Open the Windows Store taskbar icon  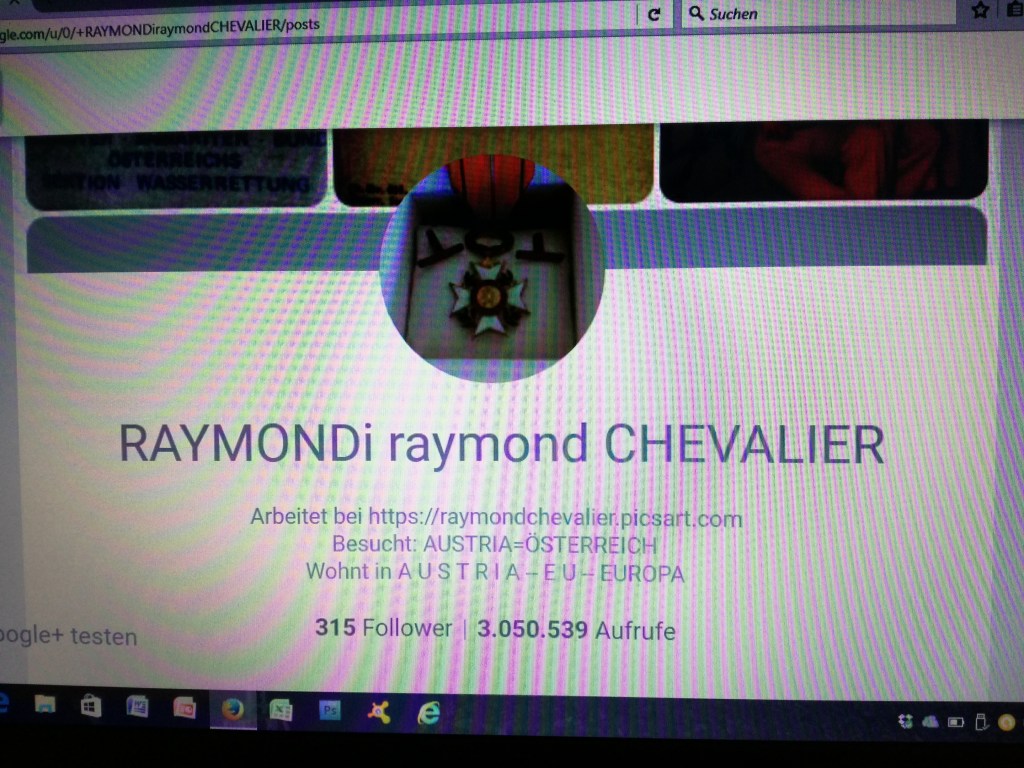click(90, 706)
